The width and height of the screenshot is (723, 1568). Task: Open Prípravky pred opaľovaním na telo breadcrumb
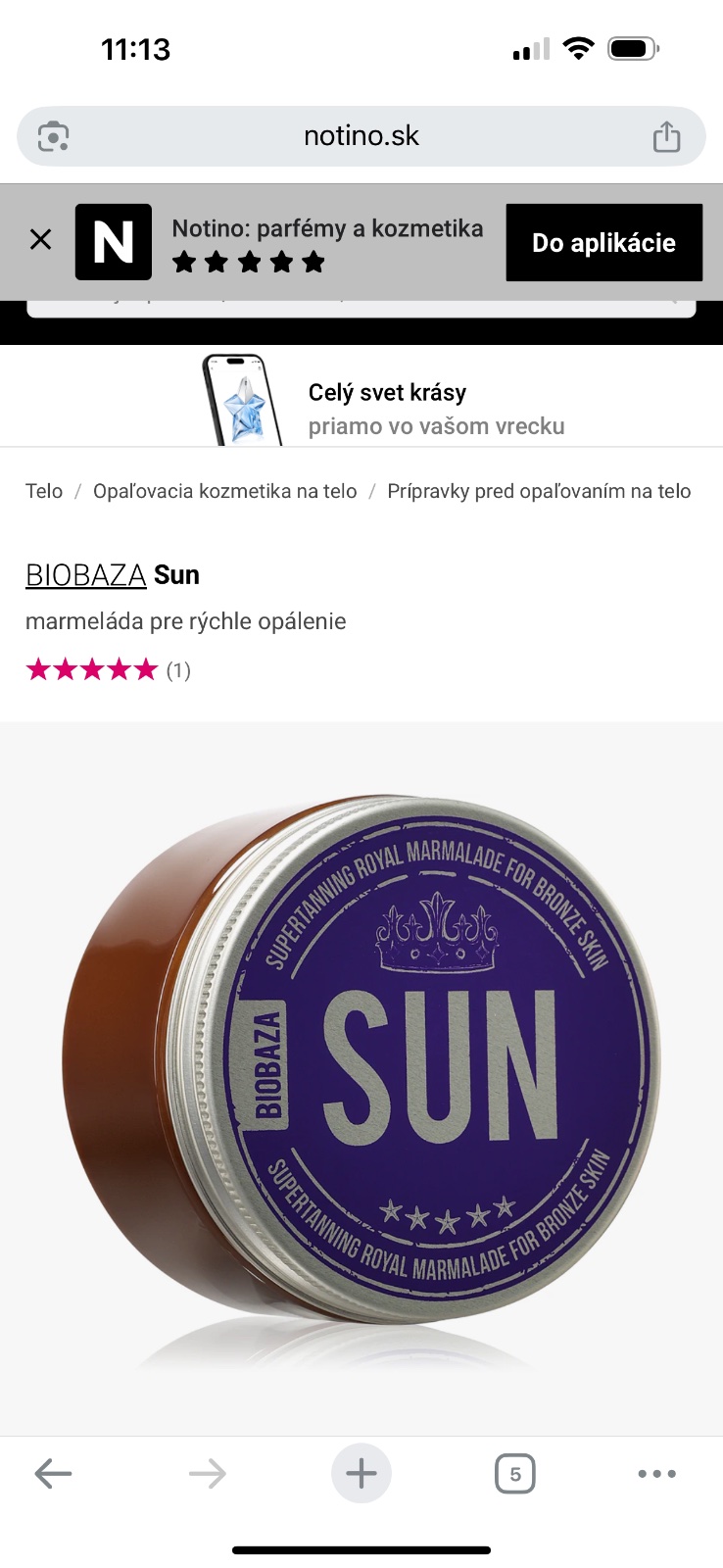coord(539,491)
